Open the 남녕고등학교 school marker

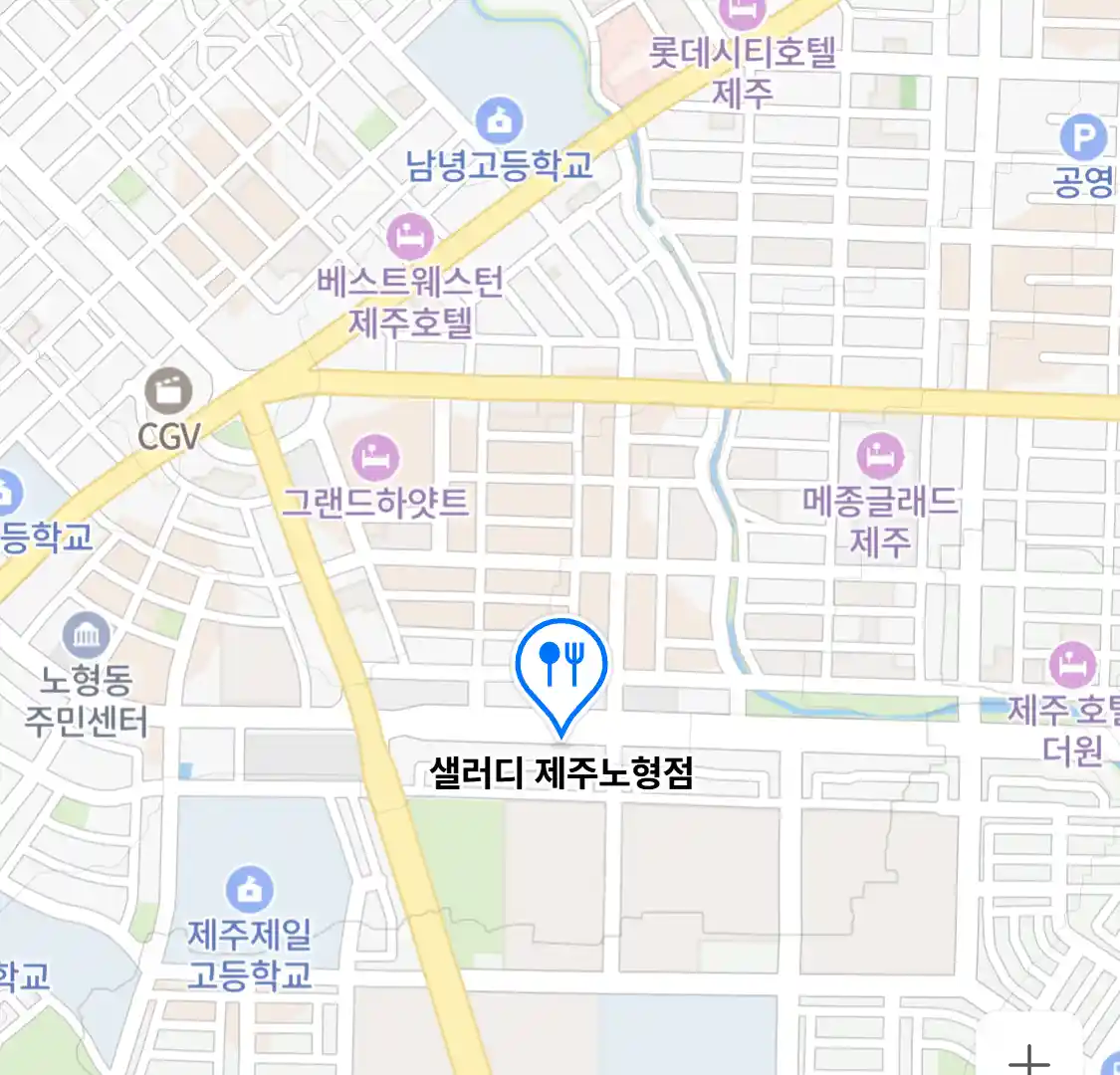click(x=499, y=121)
